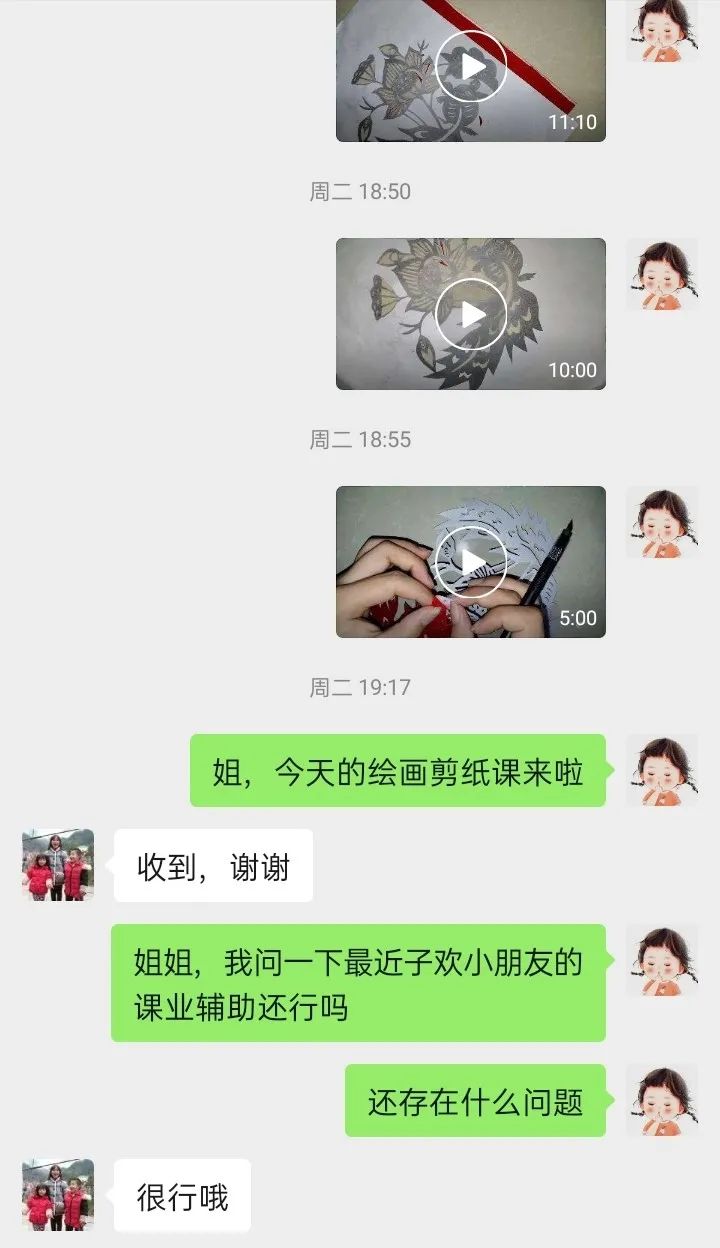Play the 11:10 video message
The height and width of the screenshot is (1248, 720).
[x=471, y=66]
